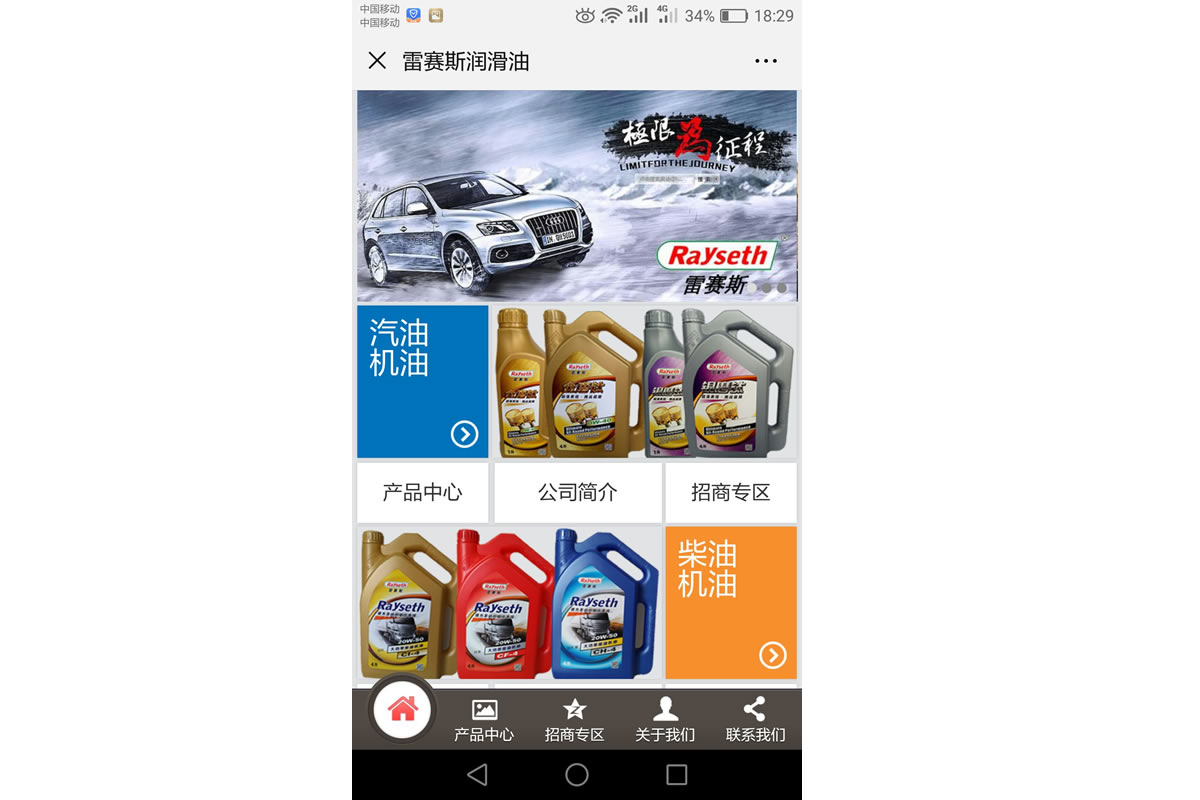Switch to 招商专区 in bottom bar
1200x800 pixels.
574,720
